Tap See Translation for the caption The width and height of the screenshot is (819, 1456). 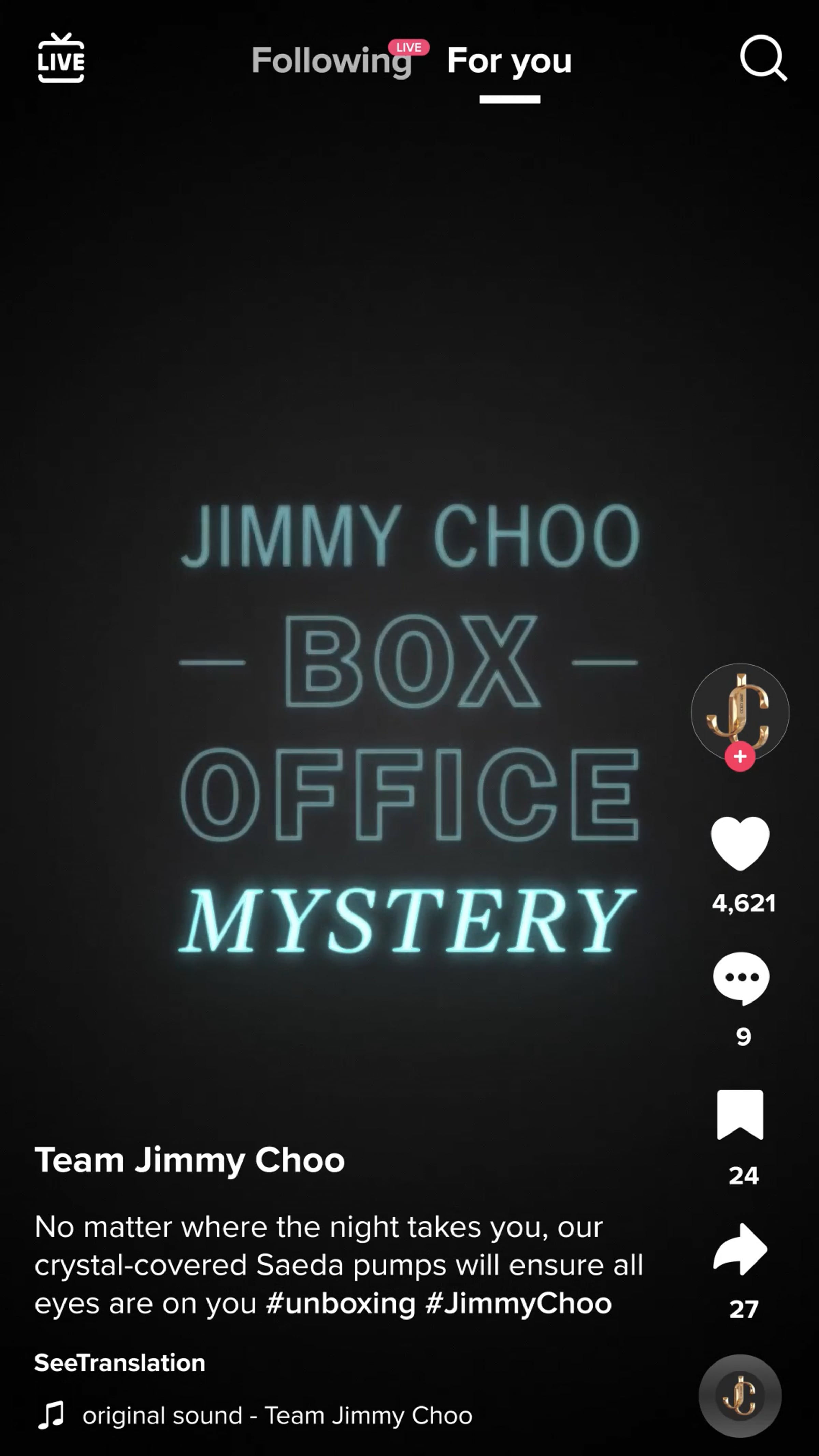(120, 1363)
